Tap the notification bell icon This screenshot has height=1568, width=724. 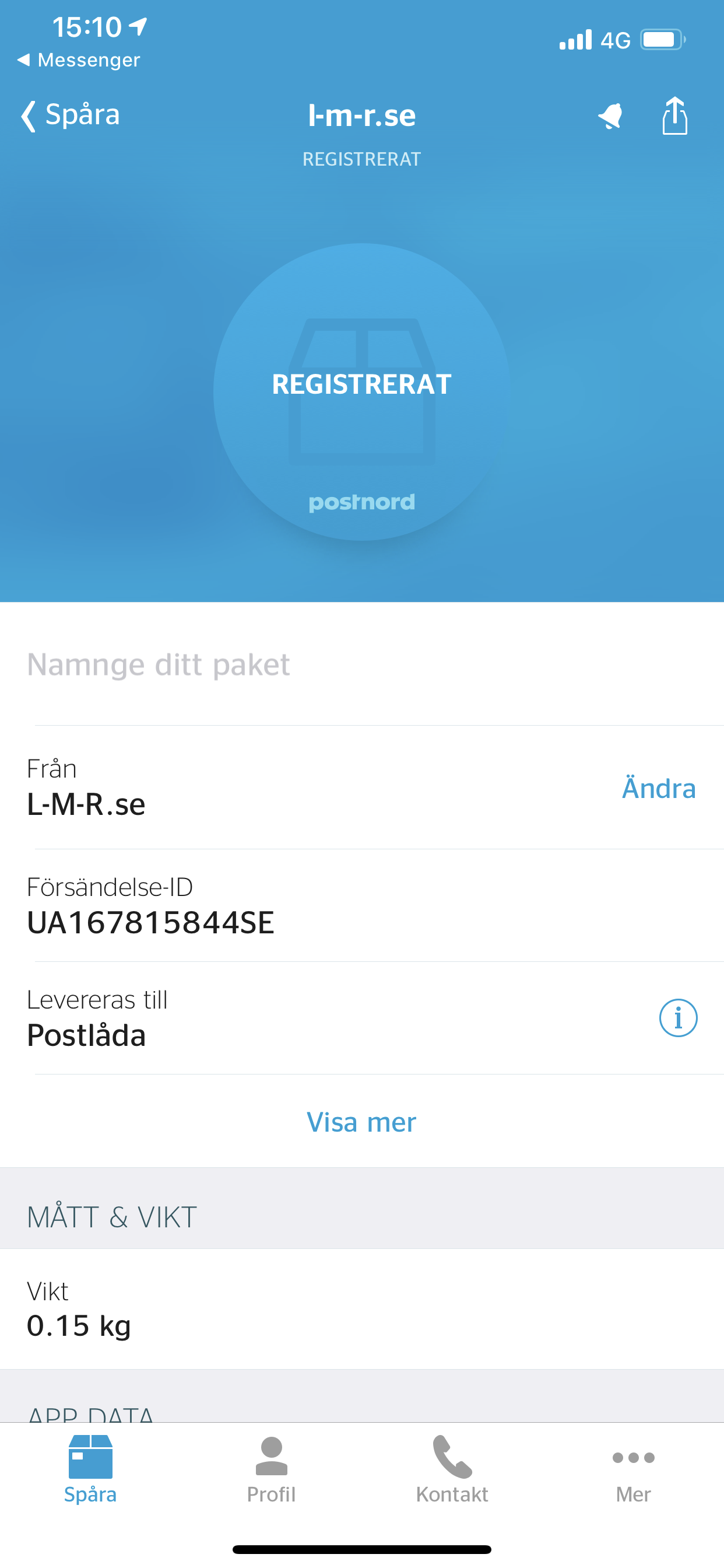(610, 116)
